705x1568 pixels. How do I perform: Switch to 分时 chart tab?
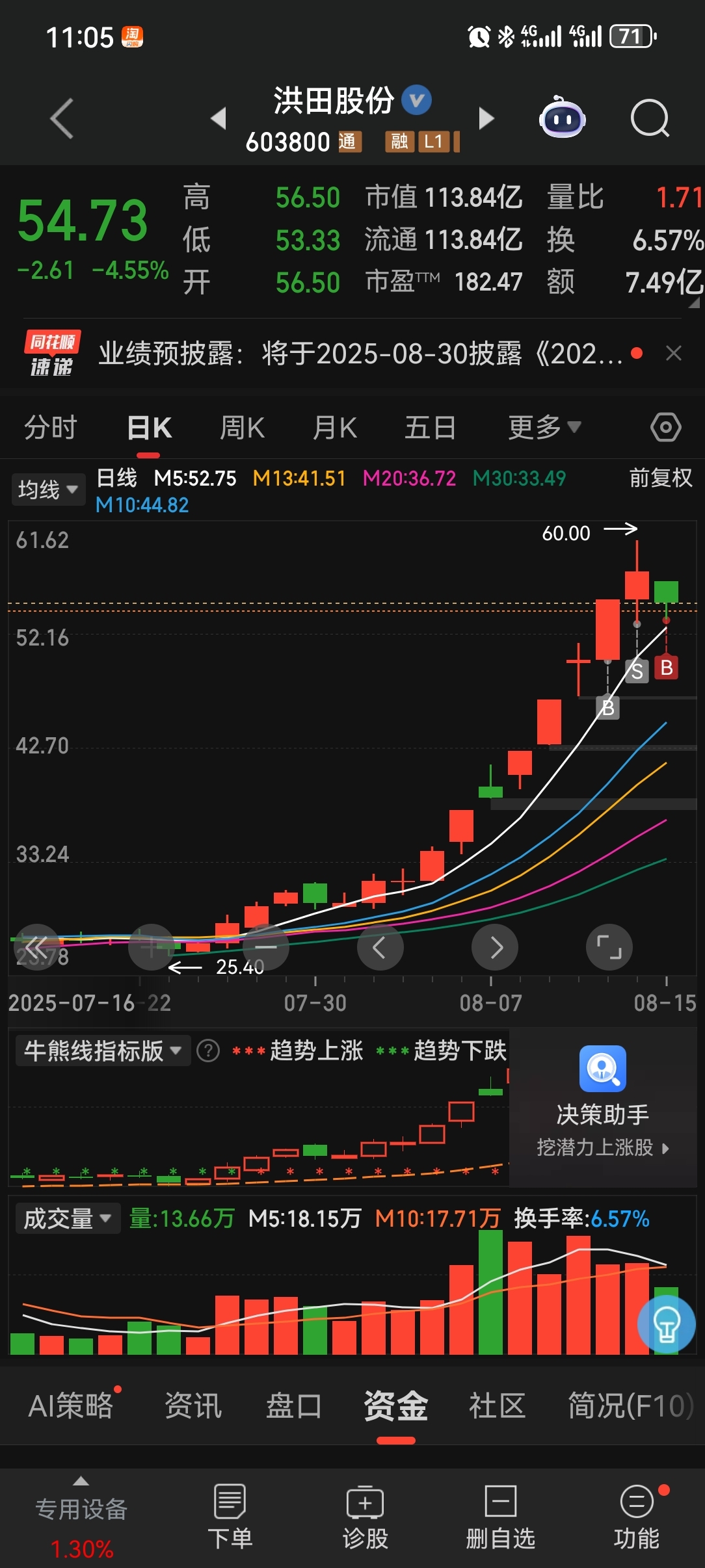coord(51,428)
